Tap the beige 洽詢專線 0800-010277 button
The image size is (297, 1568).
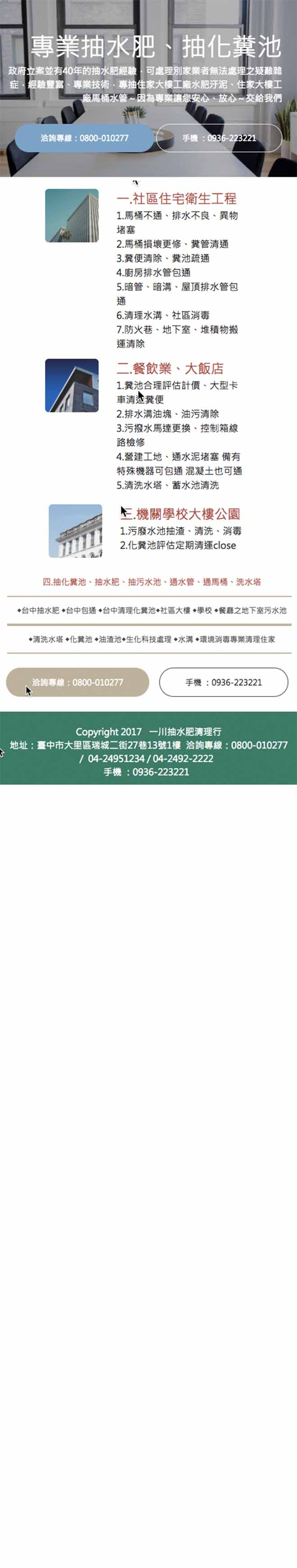(77, 682)
